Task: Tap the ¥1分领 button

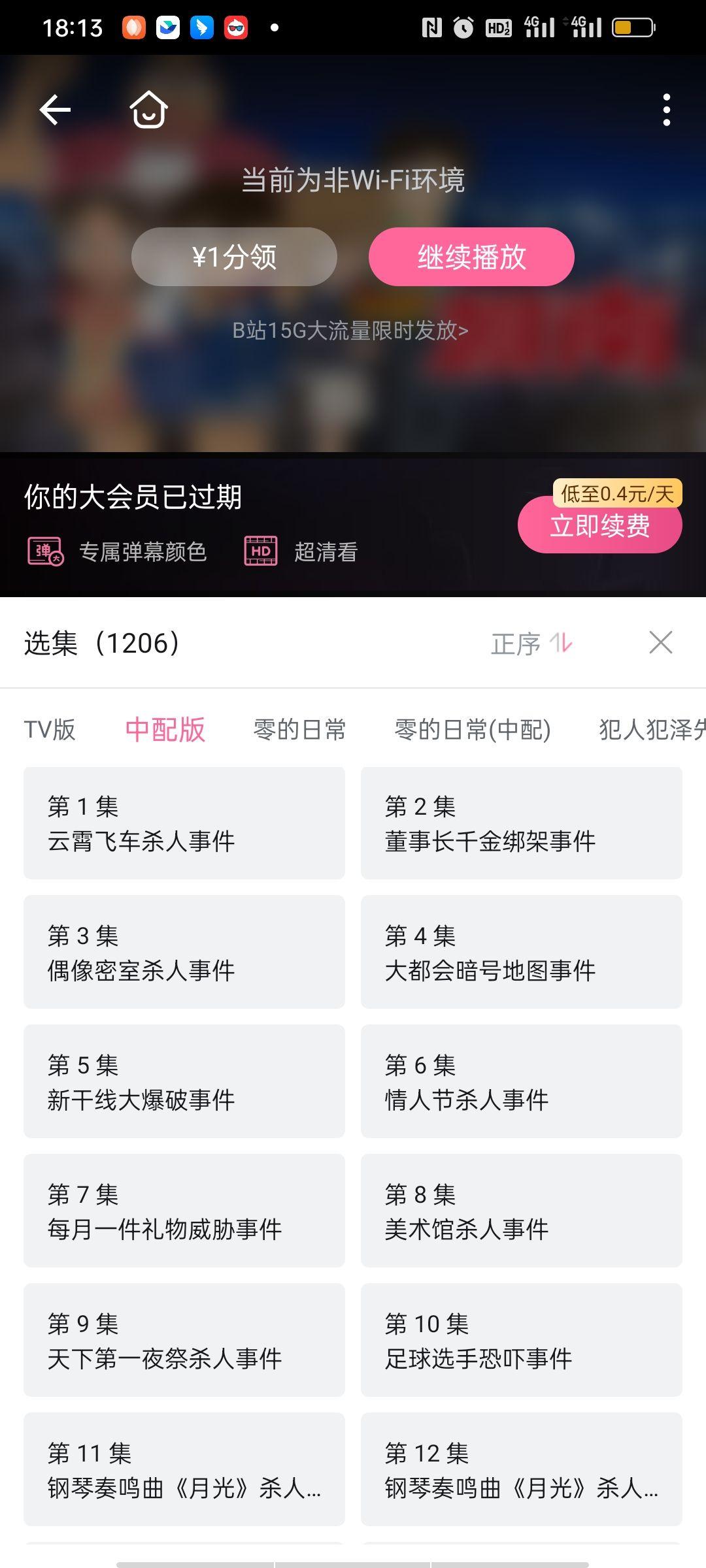Action: click(x=234, y=257)
